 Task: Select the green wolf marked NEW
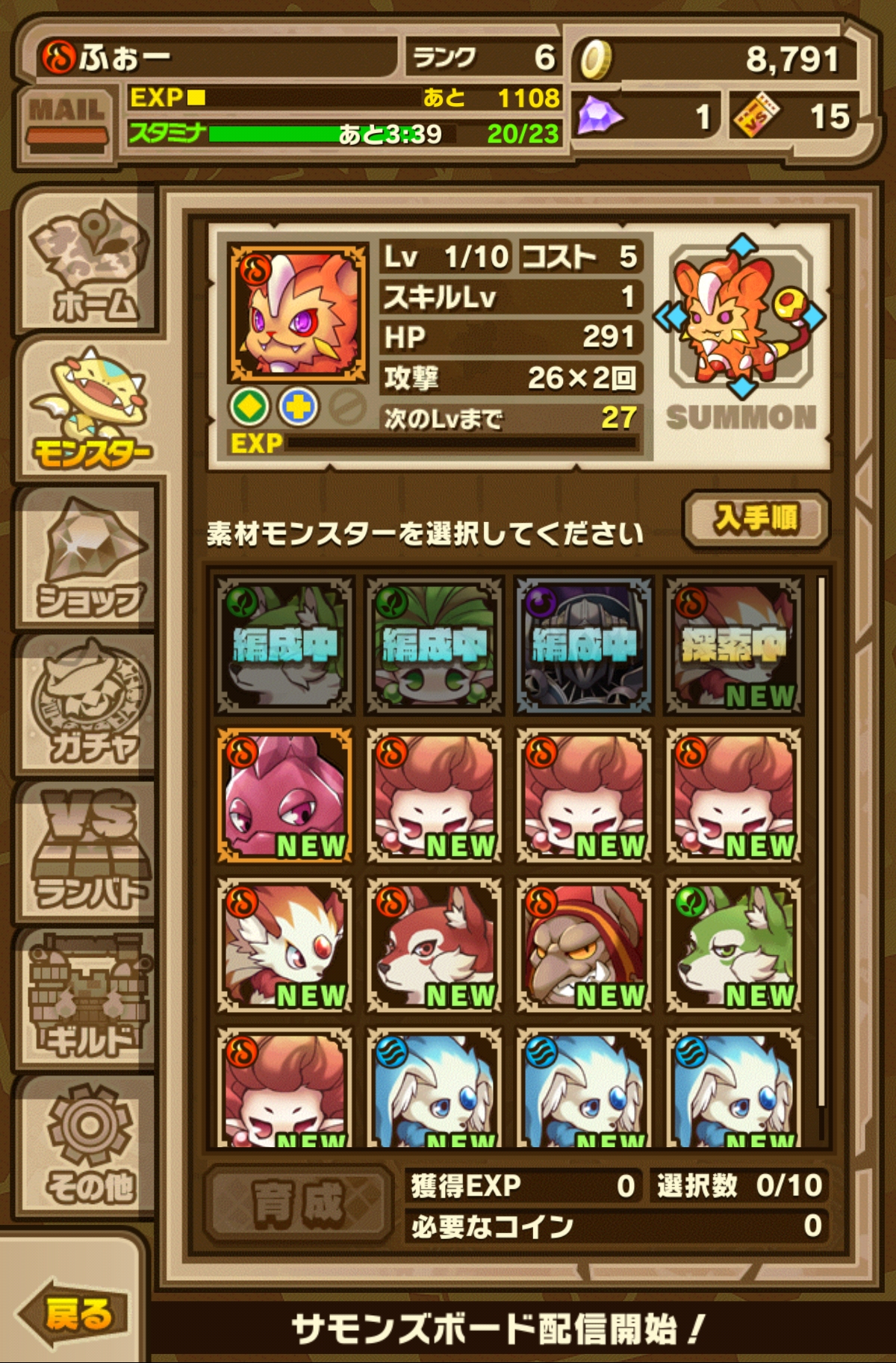(x=733, y=946)
